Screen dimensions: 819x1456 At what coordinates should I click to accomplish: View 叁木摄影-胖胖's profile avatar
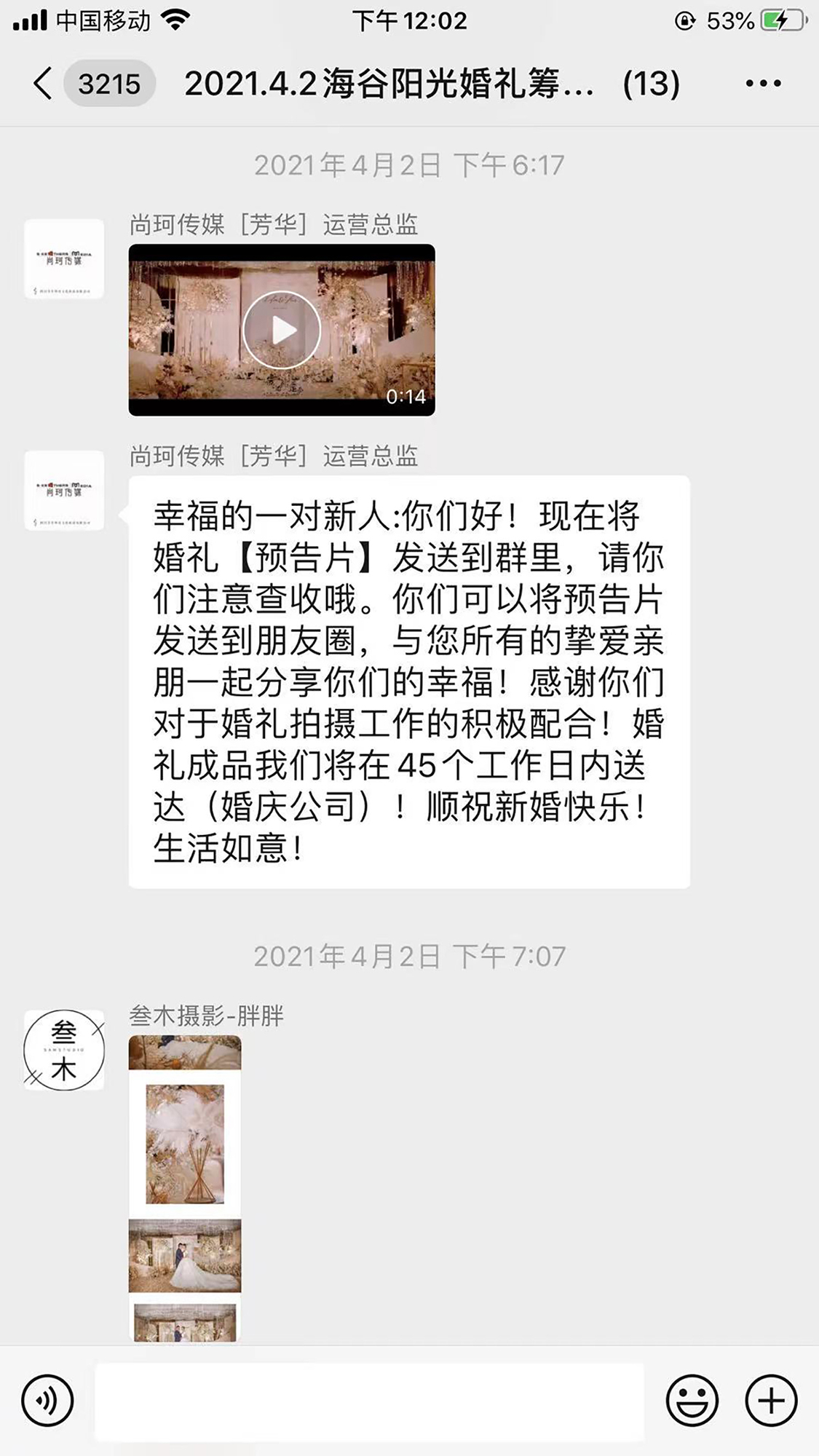(x=64, y=1050)
